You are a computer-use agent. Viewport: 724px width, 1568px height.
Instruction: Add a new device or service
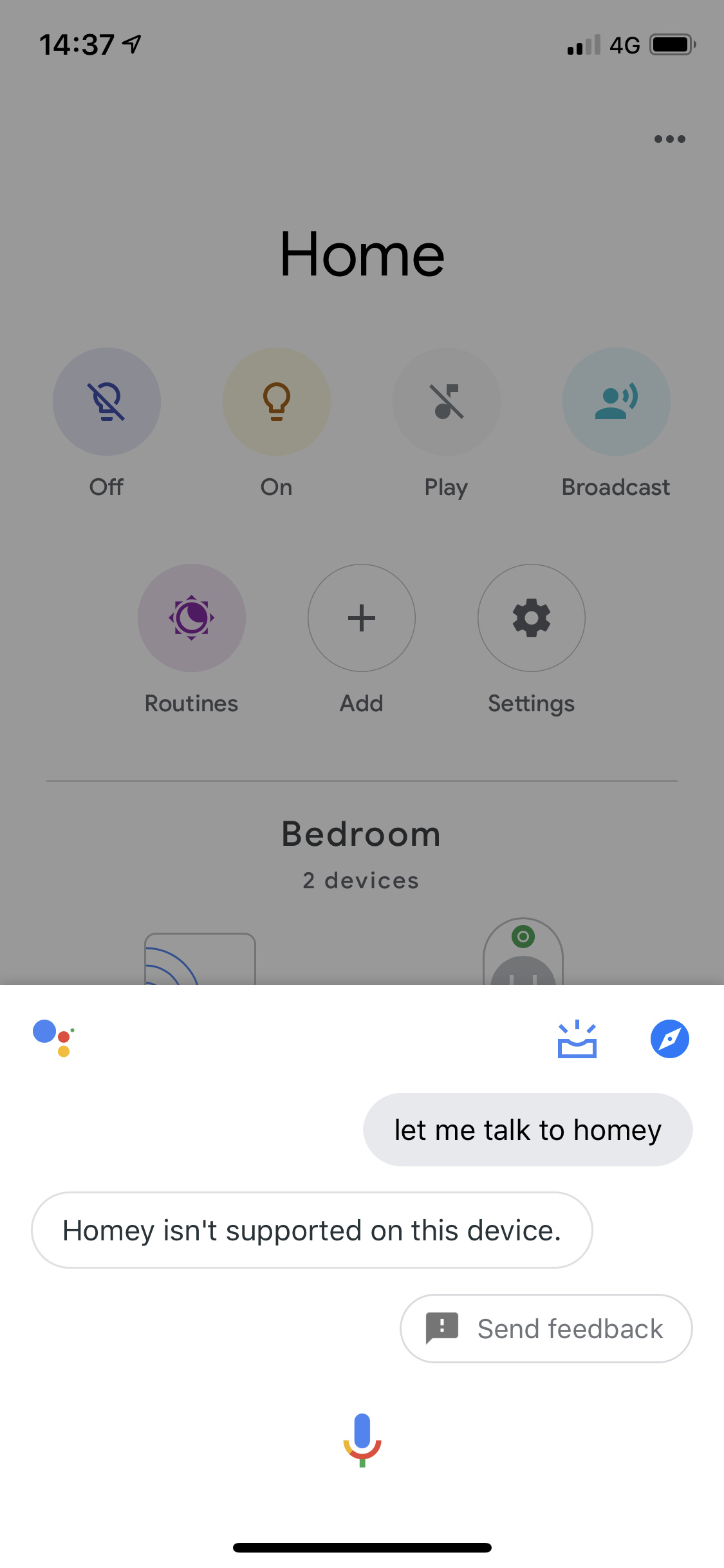(362, 618)
